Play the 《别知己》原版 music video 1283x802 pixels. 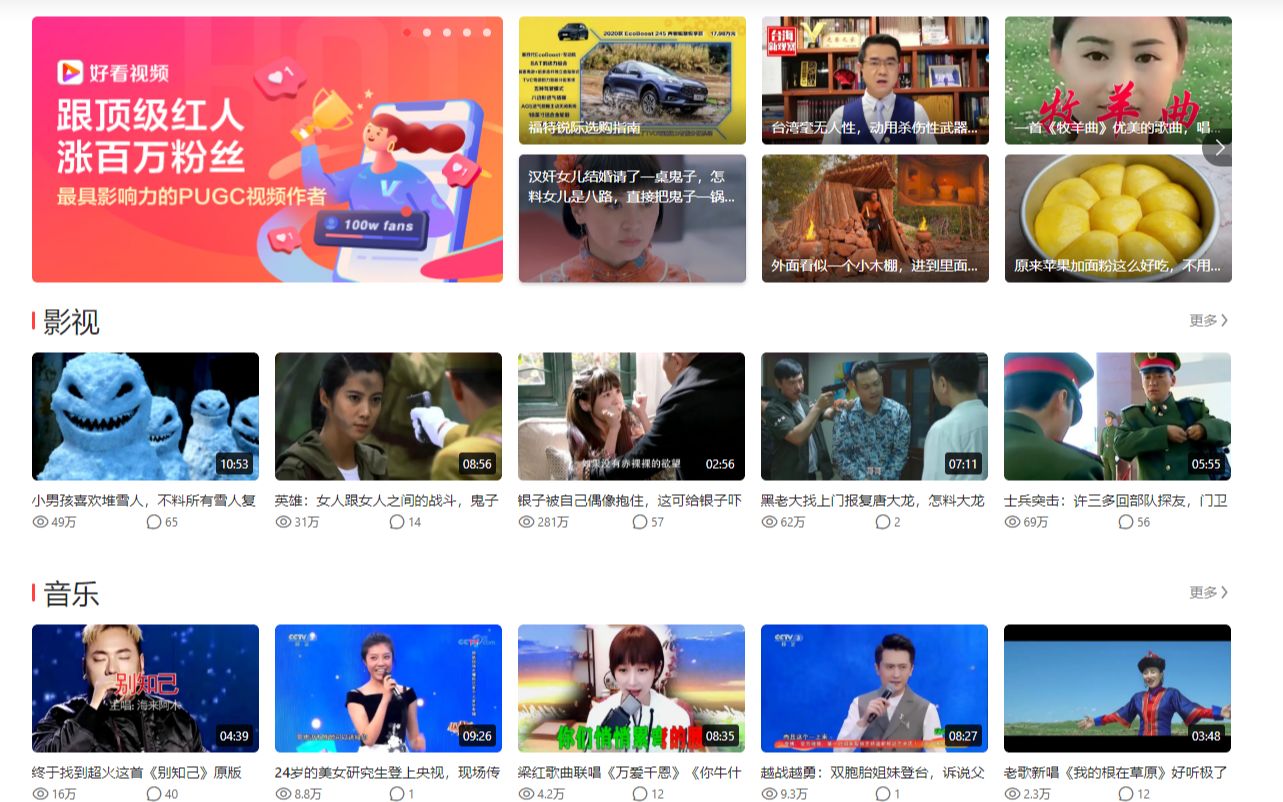pos(145,688)
